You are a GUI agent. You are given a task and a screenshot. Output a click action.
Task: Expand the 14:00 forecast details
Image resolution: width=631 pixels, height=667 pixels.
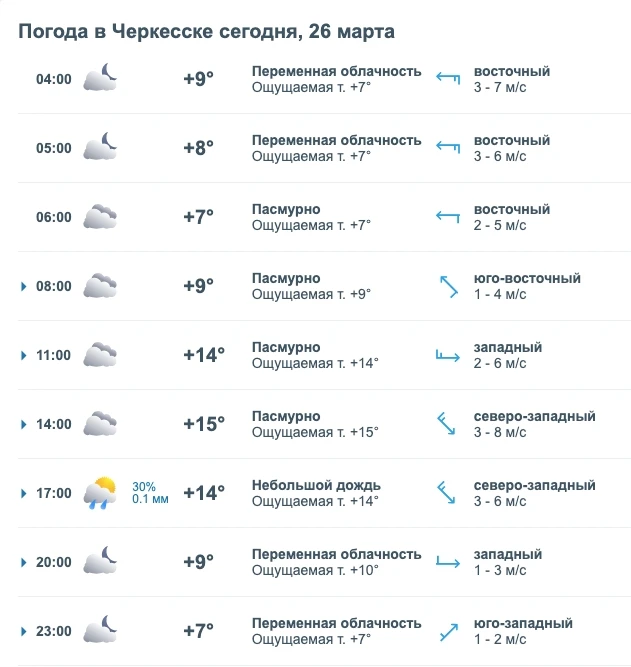(x=23, y=425)
